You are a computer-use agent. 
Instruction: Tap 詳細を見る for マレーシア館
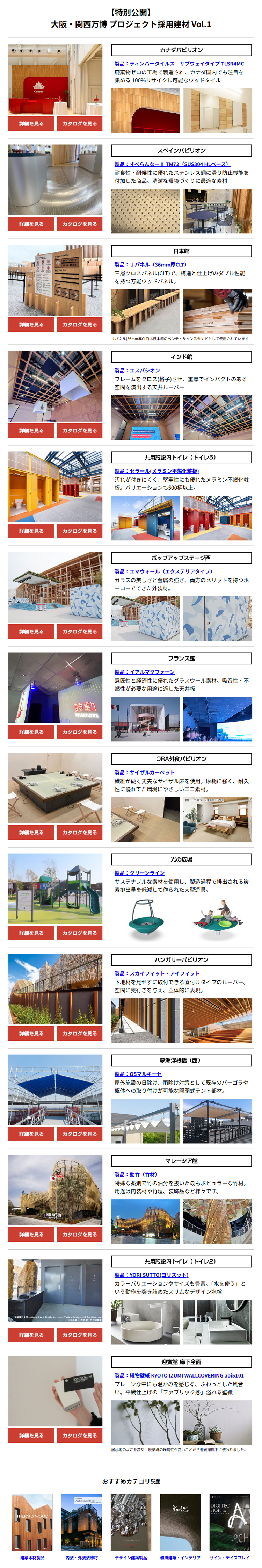(x=31, y=1234)
